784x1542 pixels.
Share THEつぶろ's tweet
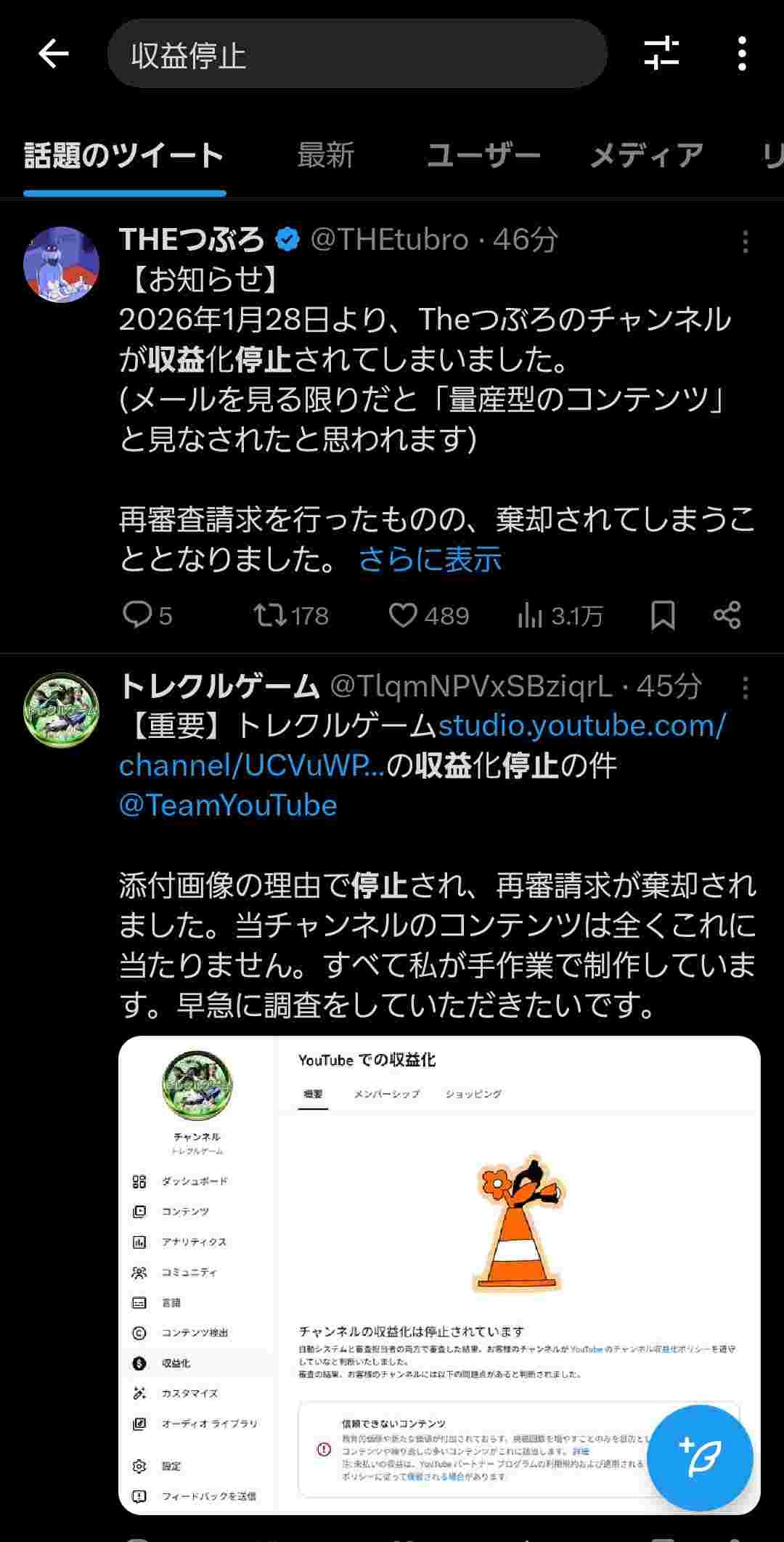tap(727, 615)
